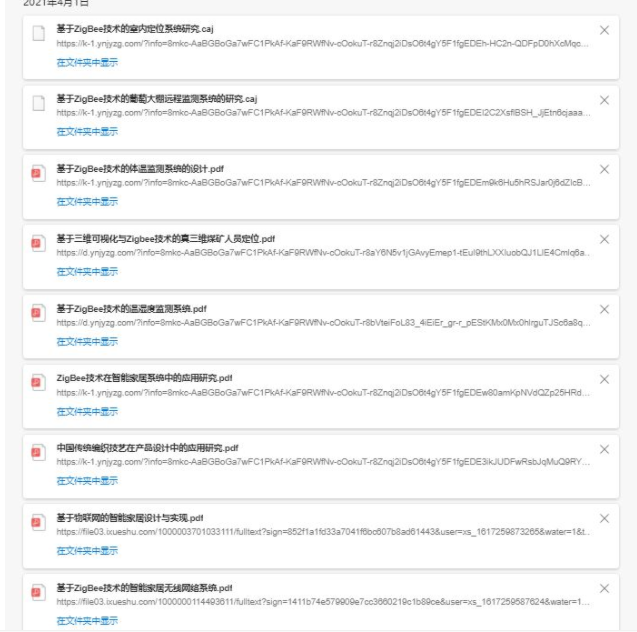
Task: Open the 葡萄大棚远程监测系统的研究.caj file
Action: point(157,100)
